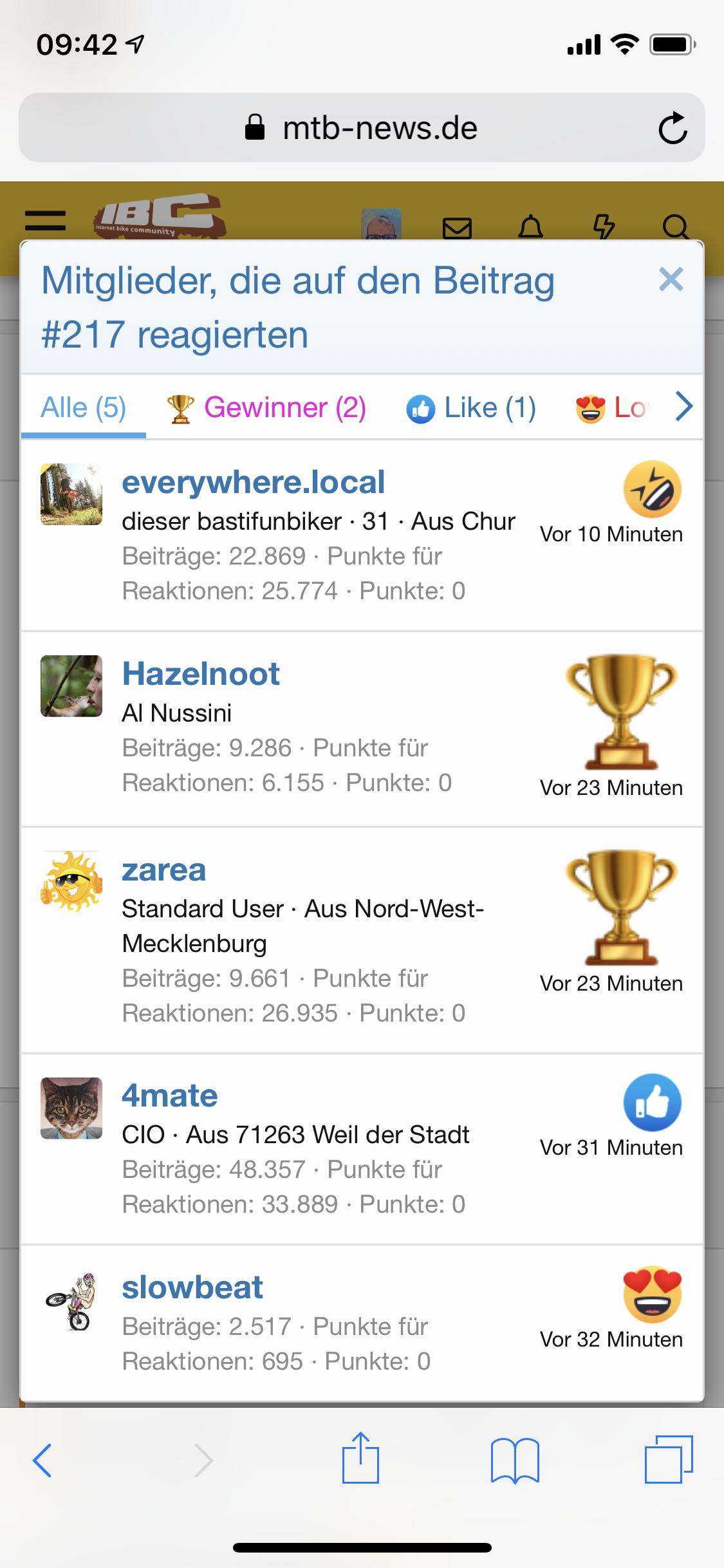The image size is (724, 1568).
Task: Close the reactions dialog
Action: pyautogui.click(x=671, y=280)
